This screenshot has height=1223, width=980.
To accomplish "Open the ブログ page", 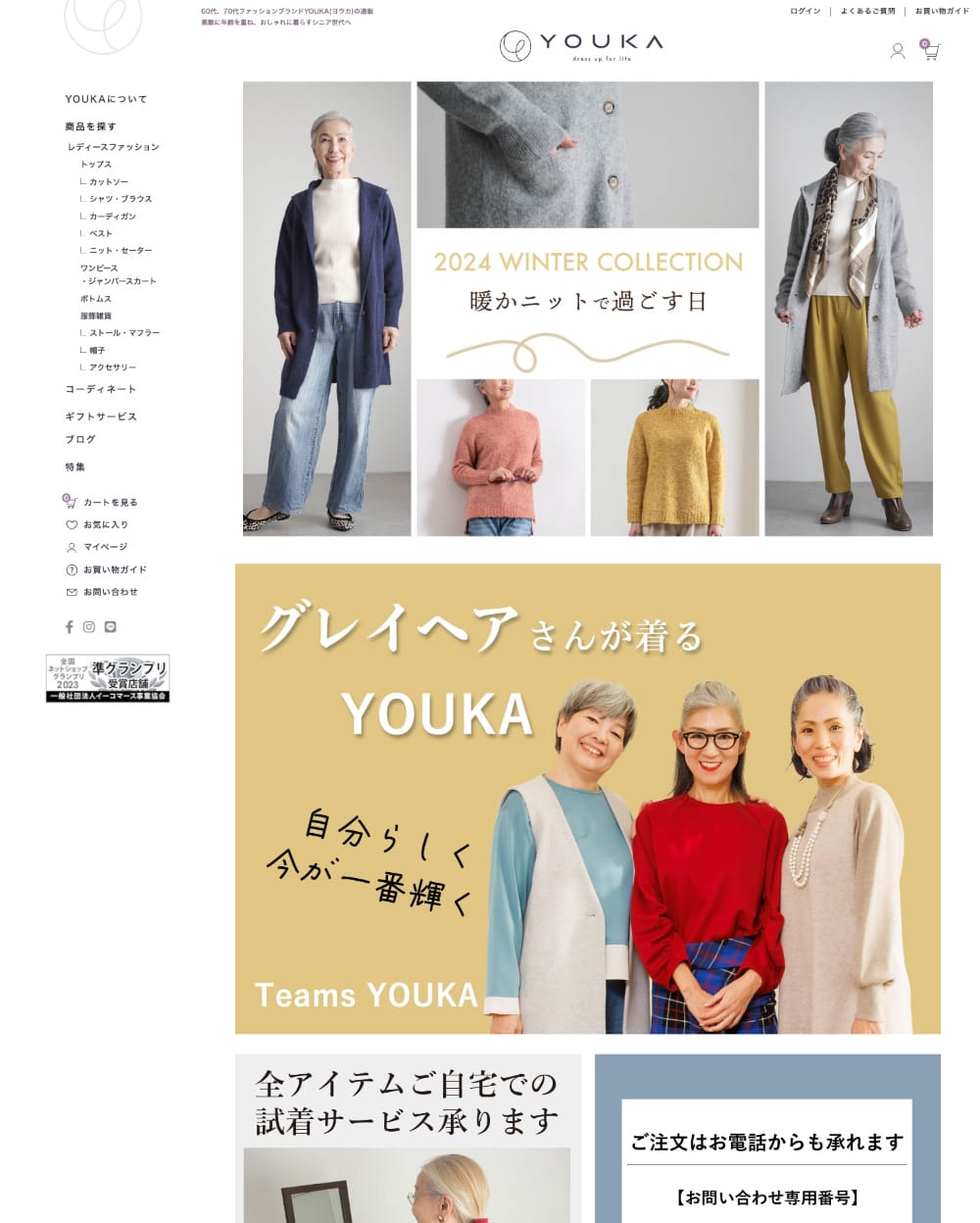I will pyautogui.click(x=80, y=439).
